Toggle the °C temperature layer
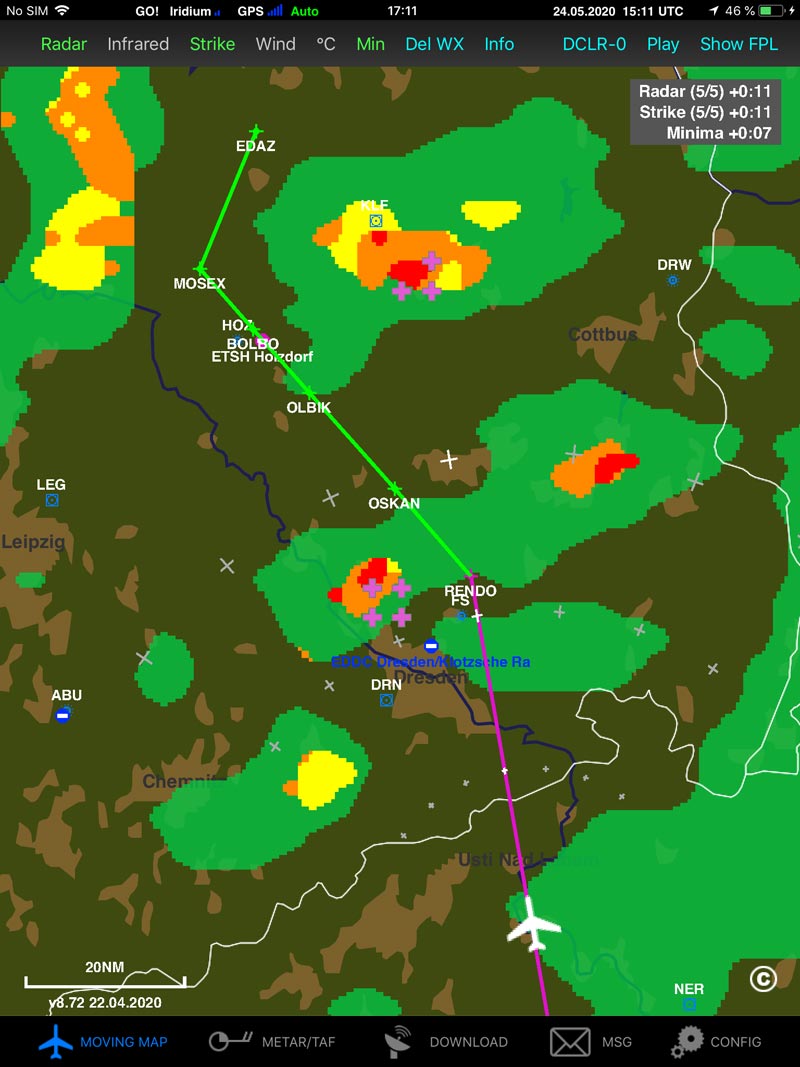800x1067 pixels. (326, 44)
